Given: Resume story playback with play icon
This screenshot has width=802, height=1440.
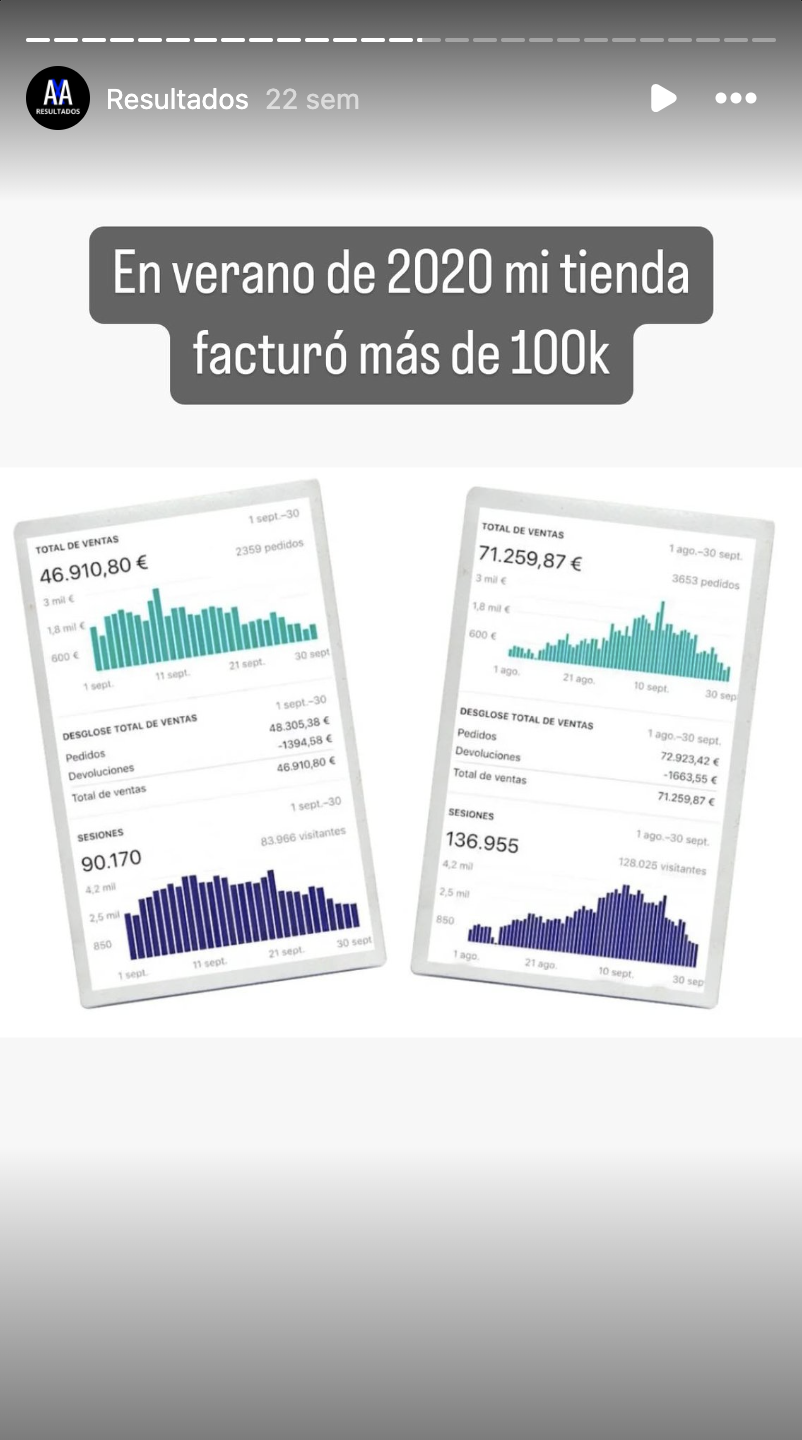Looking at the screenshot, I should 663,98.
